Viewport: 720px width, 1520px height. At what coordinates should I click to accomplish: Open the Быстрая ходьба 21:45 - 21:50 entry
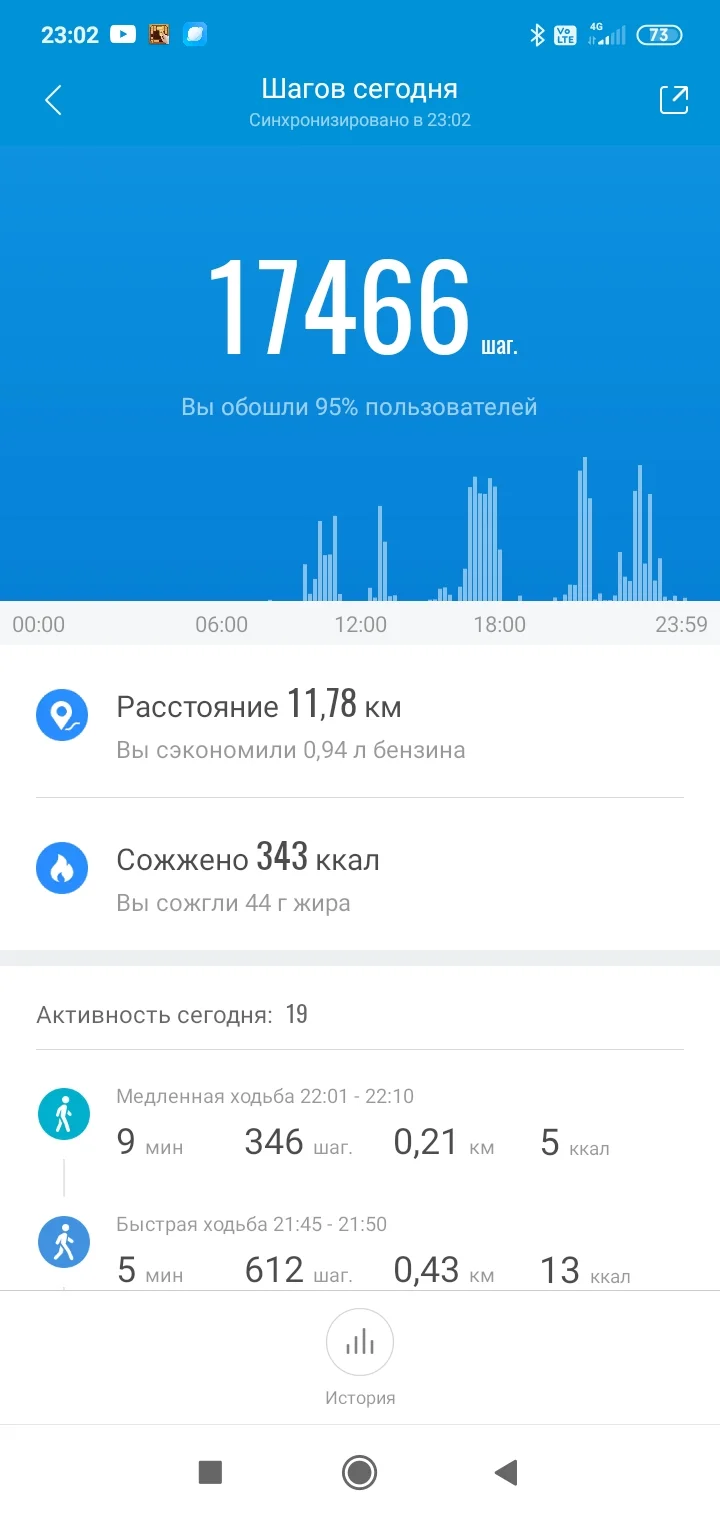pos(360,1250)
